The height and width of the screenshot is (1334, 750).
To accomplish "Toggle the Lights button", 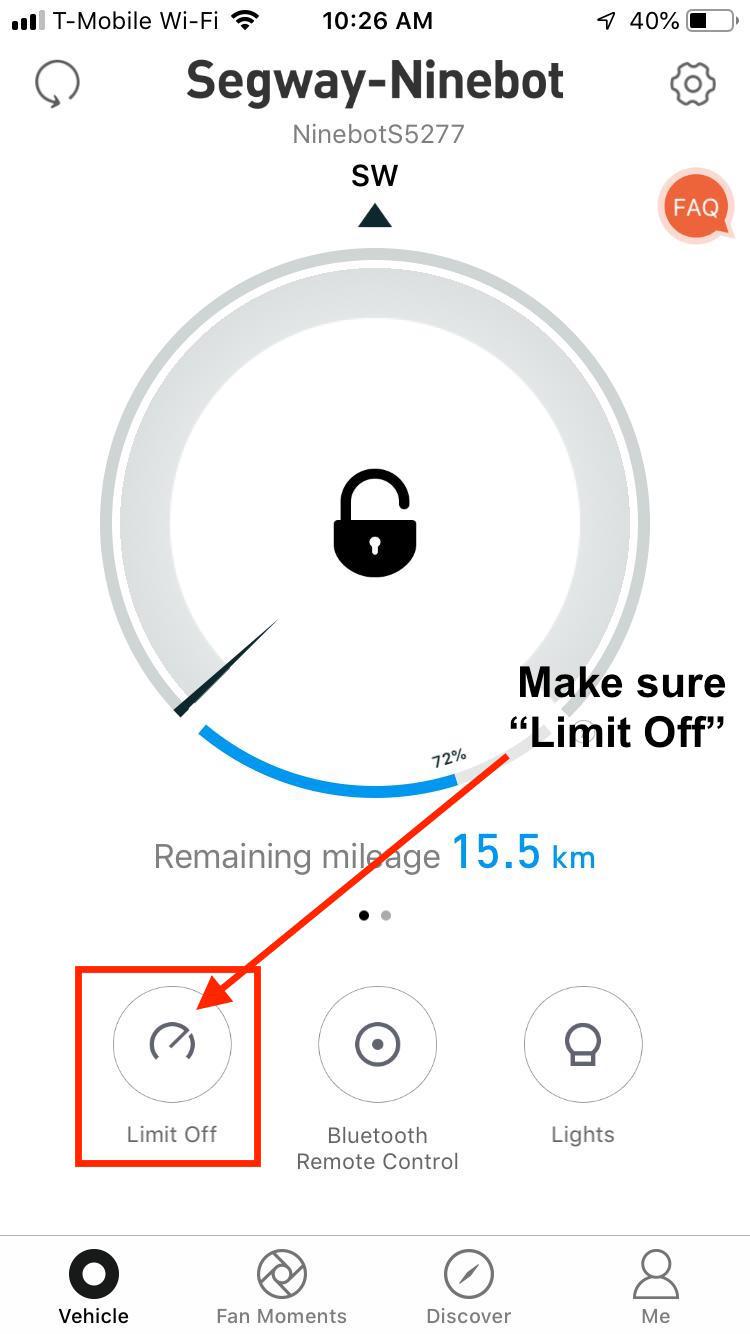I will pyautogui.click(x=582, y=1044).
